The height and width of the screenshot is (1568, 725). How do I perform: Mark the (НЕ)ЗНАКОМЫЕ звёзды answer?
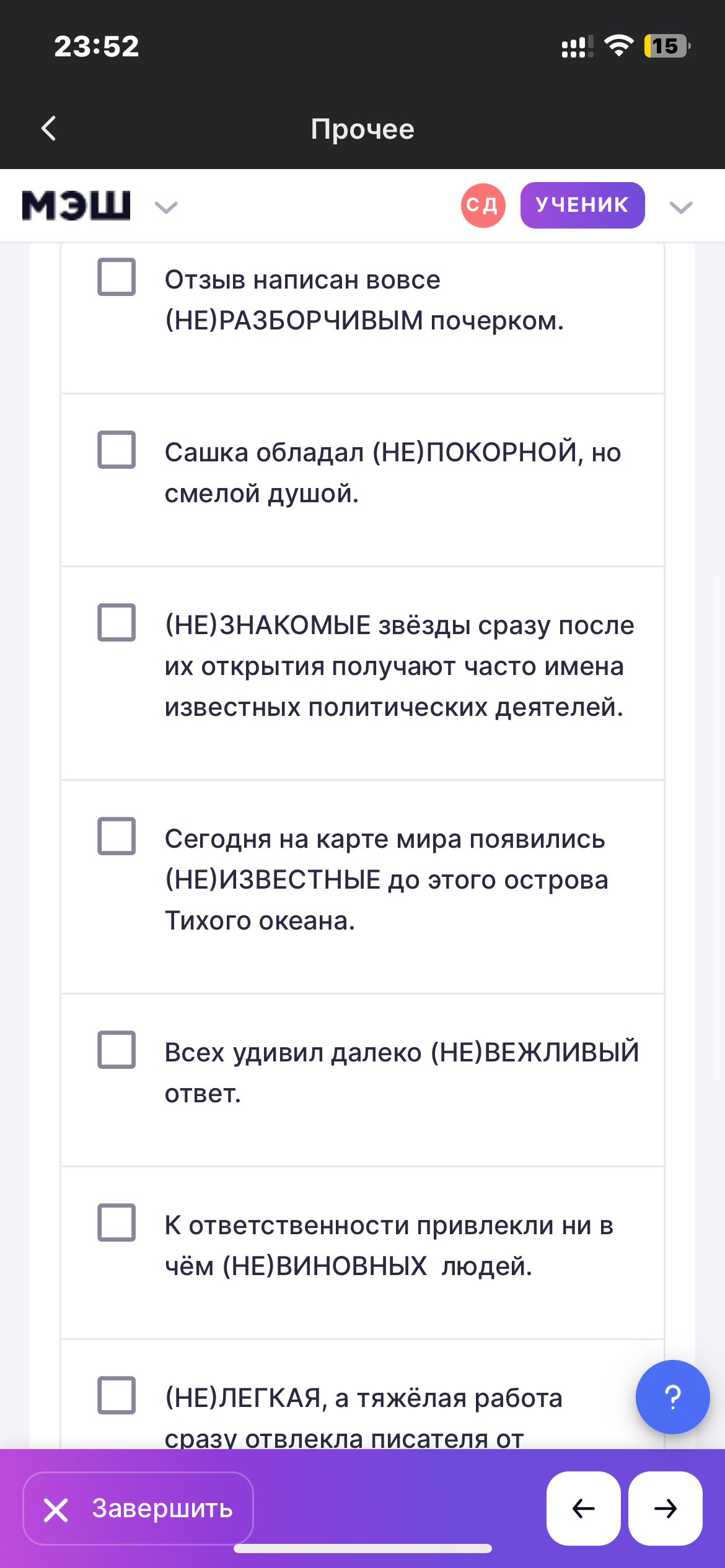[x=116, y=622]
